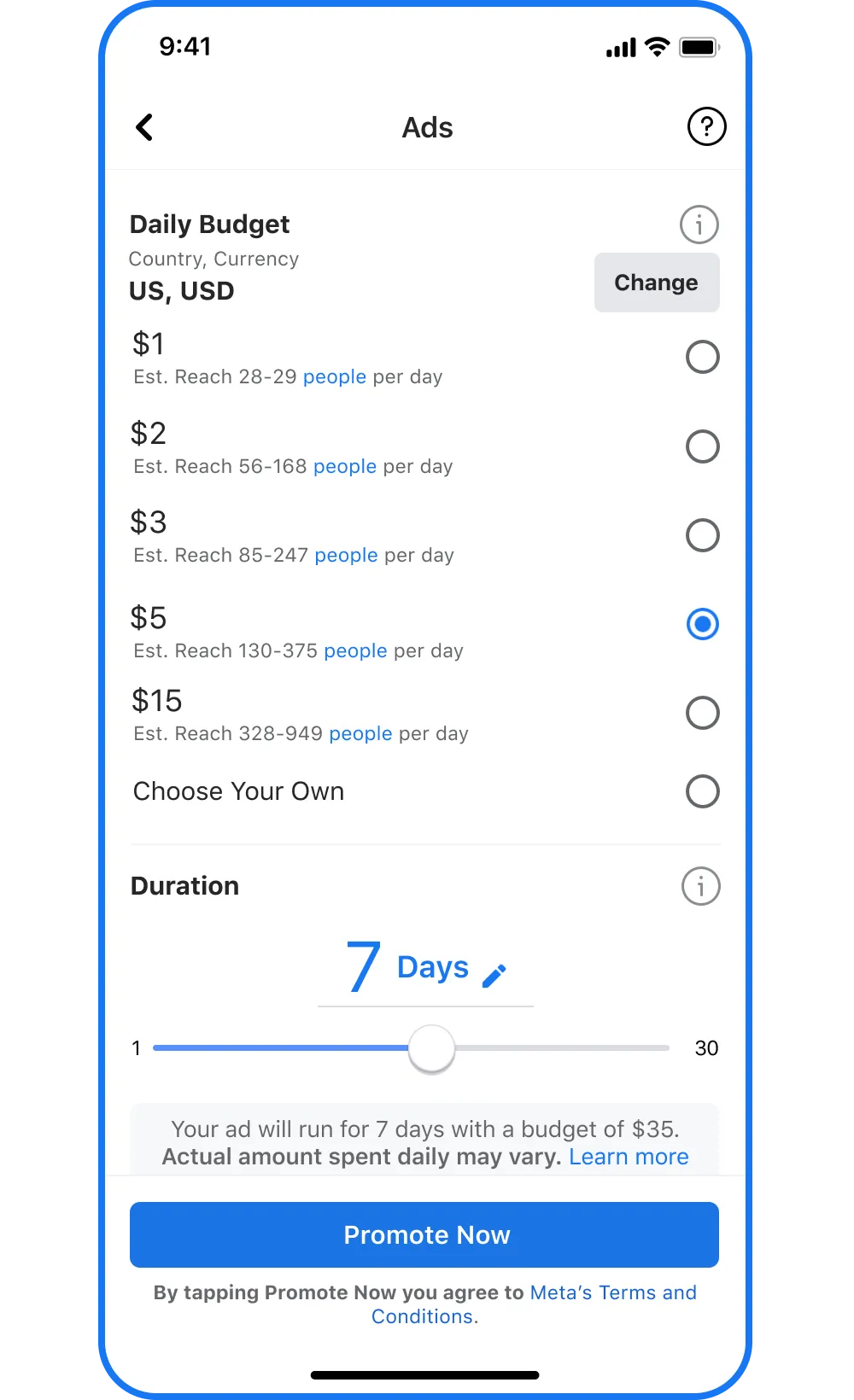
Task: Open the Learn more link
Action: pos(629,1157)
